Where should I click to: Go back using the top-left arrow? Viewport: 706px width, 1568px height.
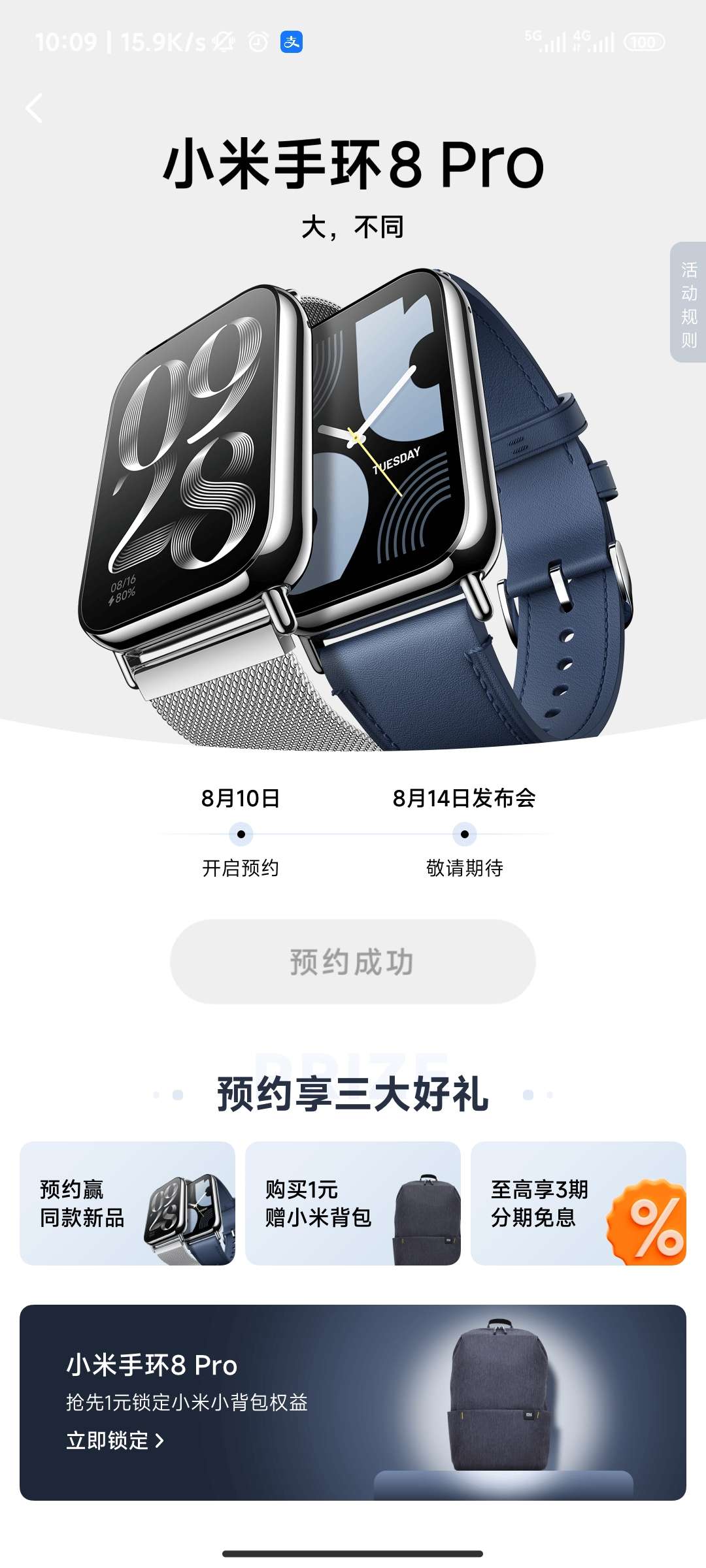tap(34, 108)
